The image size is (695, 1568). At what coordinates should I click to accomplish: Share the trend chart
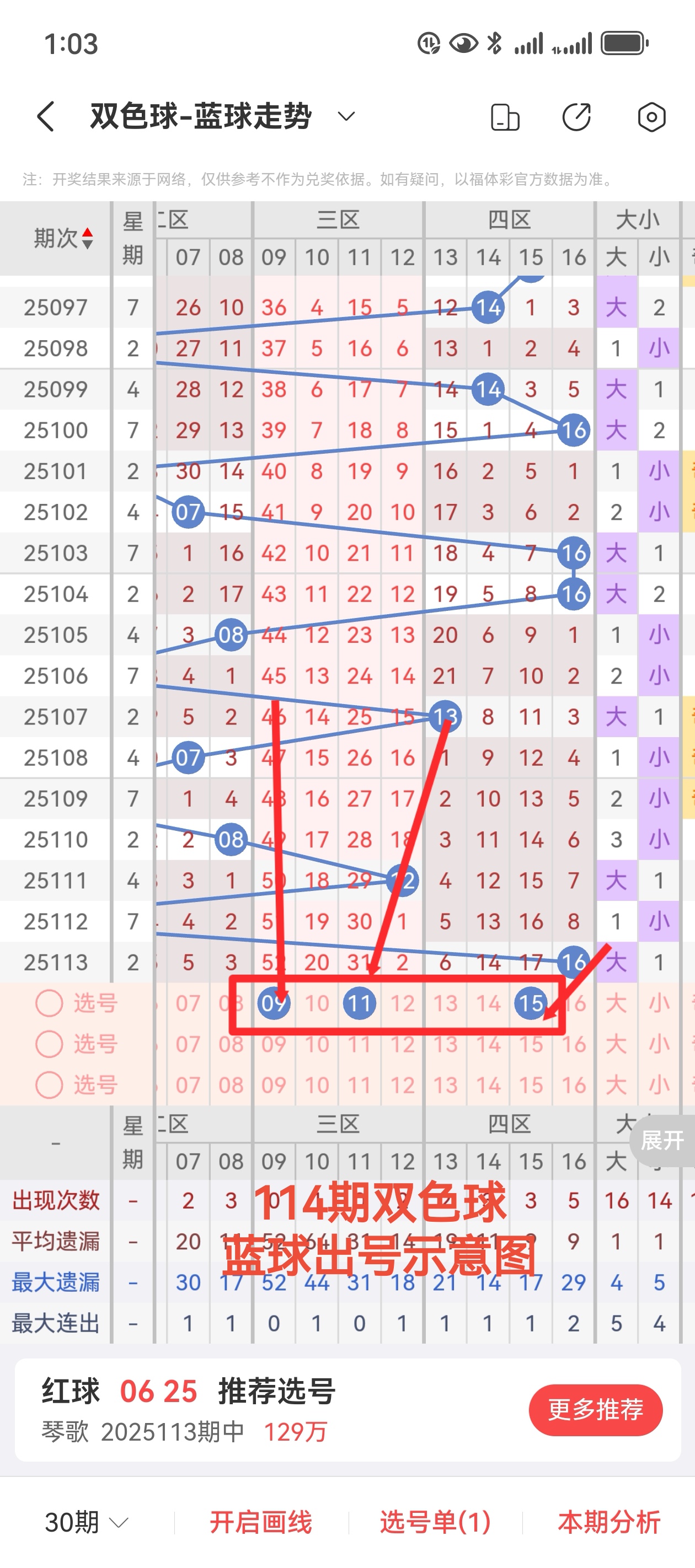click(x=576, y=117)
